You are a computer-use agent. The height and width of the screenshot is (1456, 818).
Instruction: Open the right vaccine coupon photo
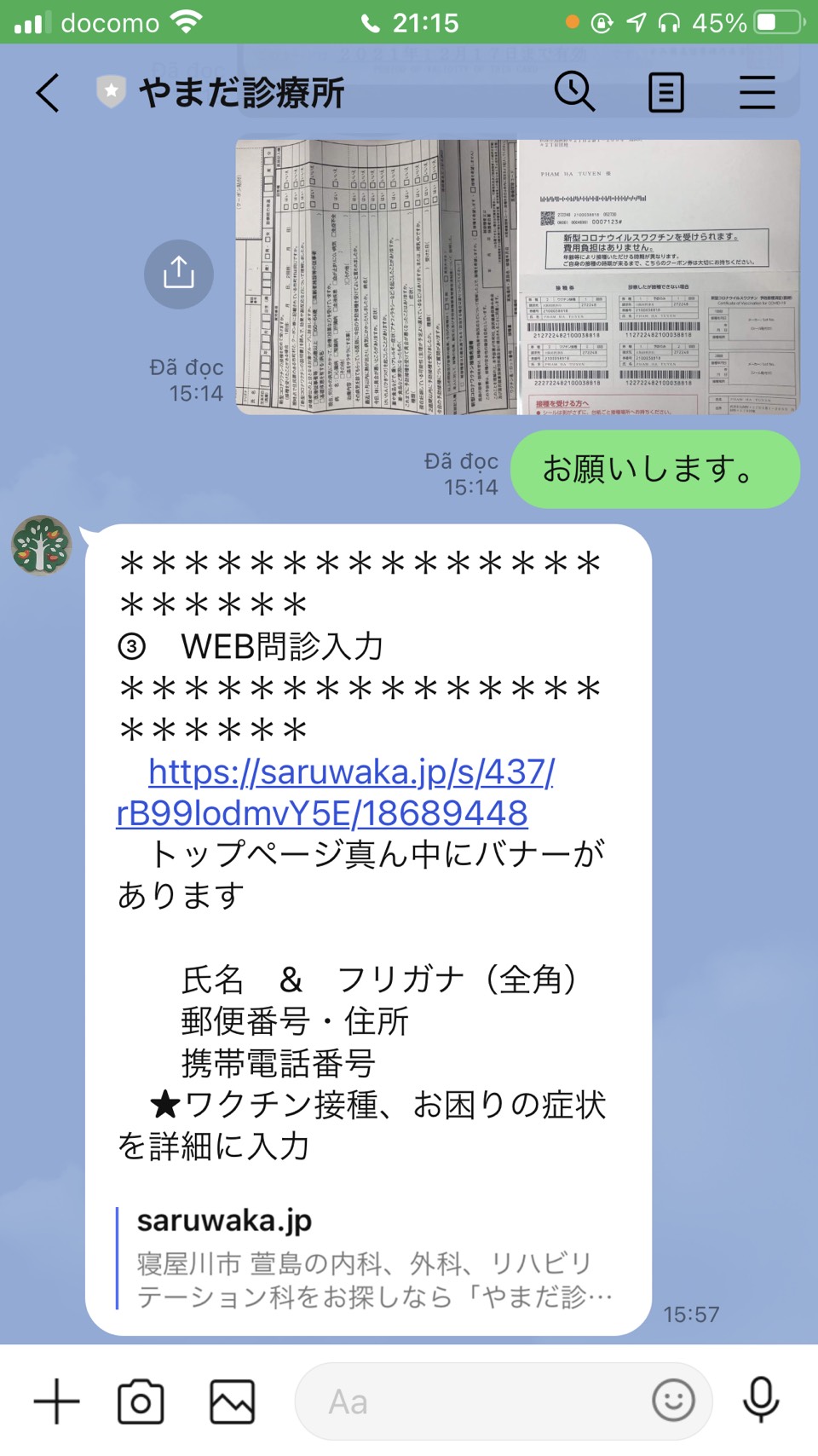660,277
